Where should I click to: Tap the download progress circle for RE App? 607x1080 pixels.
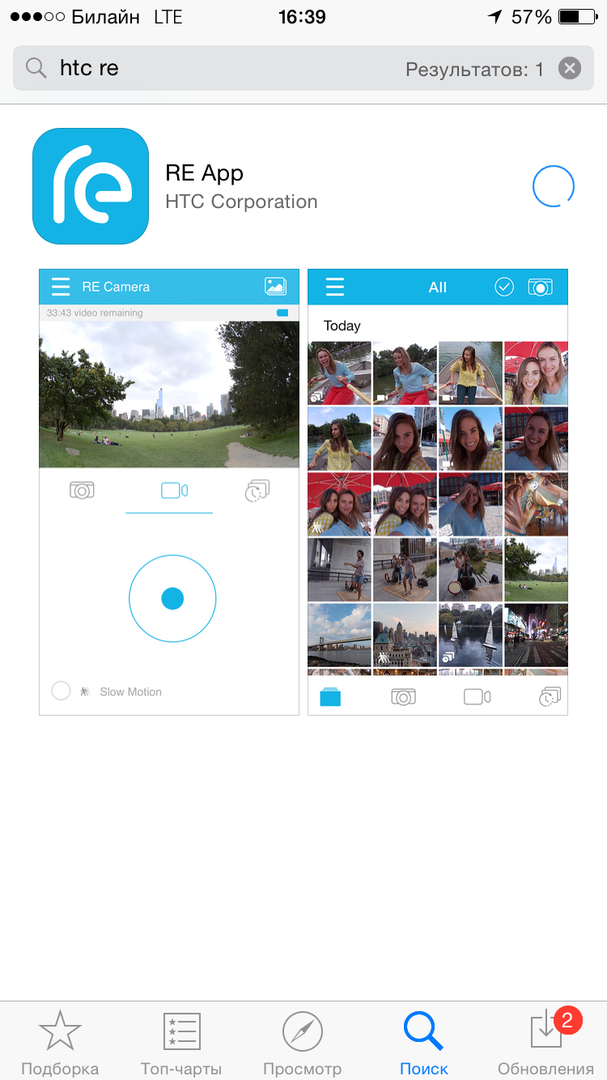(x=553, y=186)
